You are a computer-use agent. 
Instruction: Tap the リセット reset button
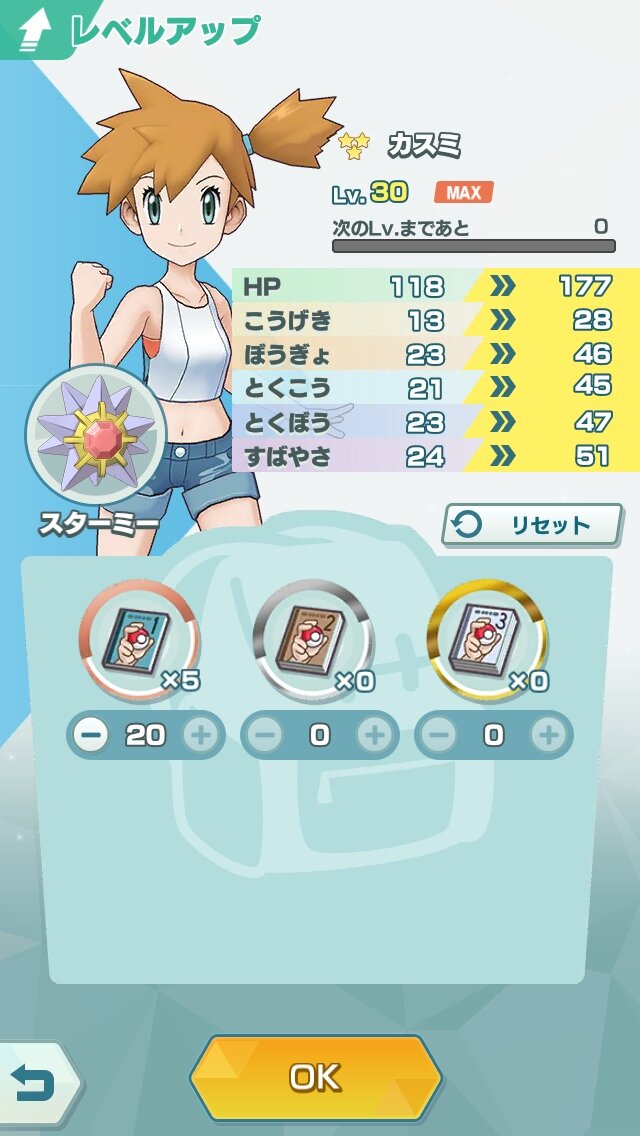pyautogui.click(x=532, y=525)
